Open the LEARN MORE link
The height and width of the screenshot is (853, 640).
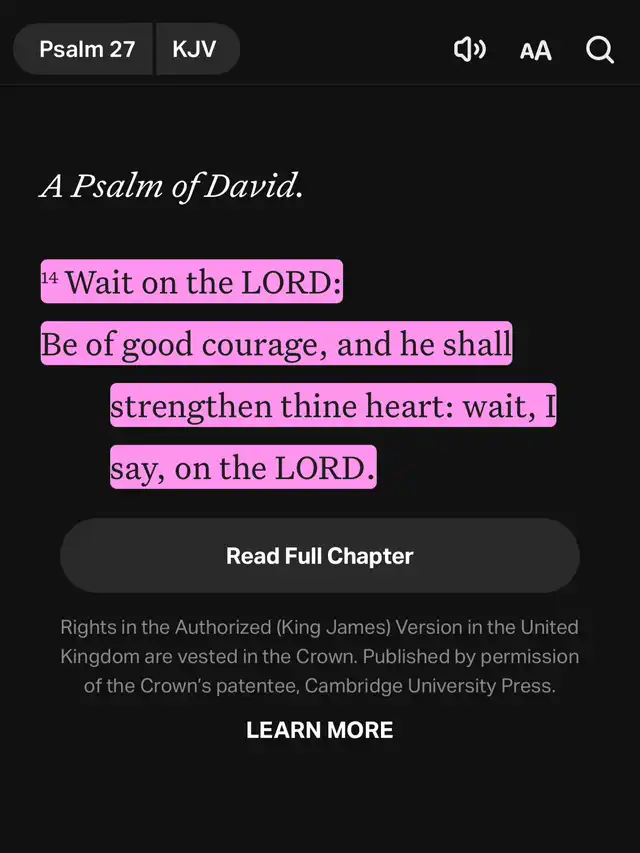point(319,730)
